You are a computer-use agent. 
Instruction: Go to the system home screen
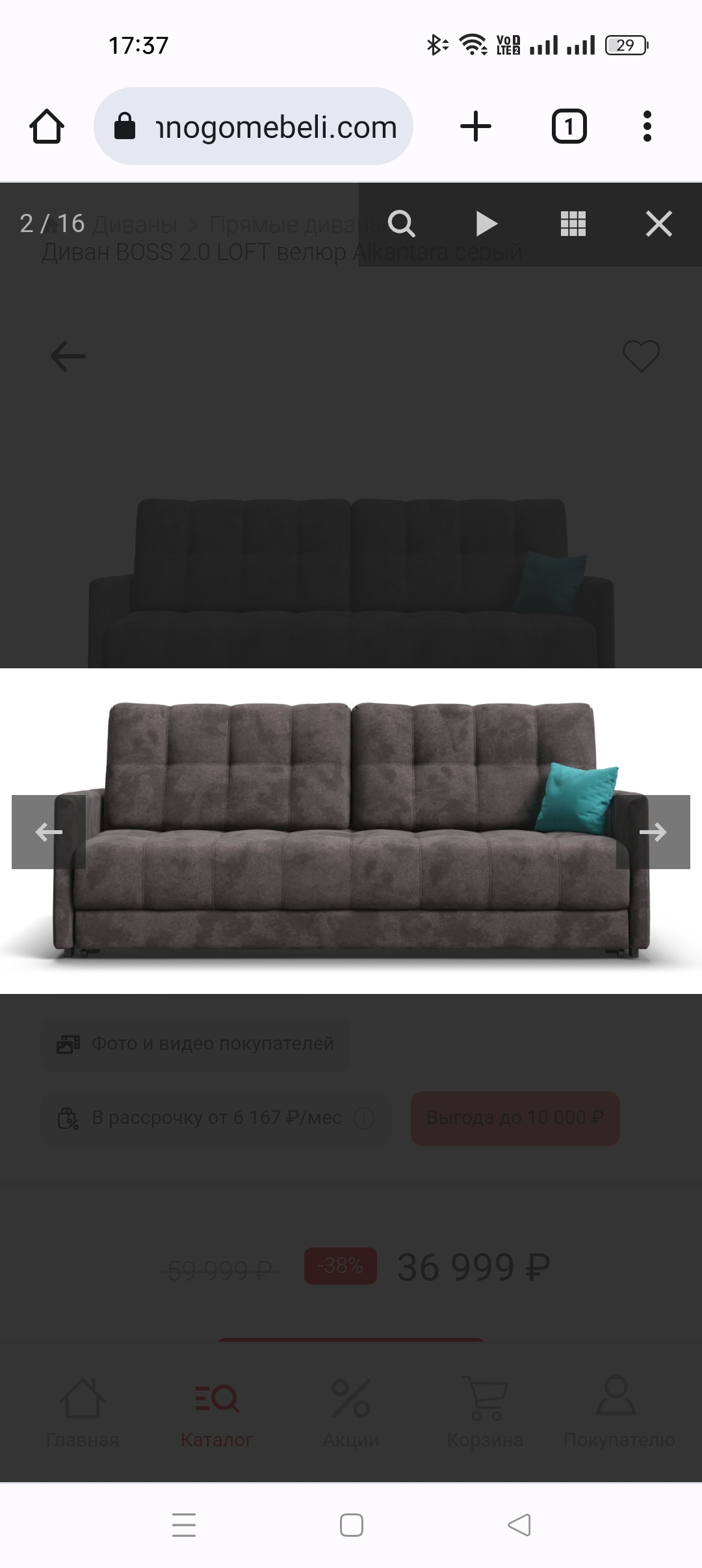click(351, 1524)
